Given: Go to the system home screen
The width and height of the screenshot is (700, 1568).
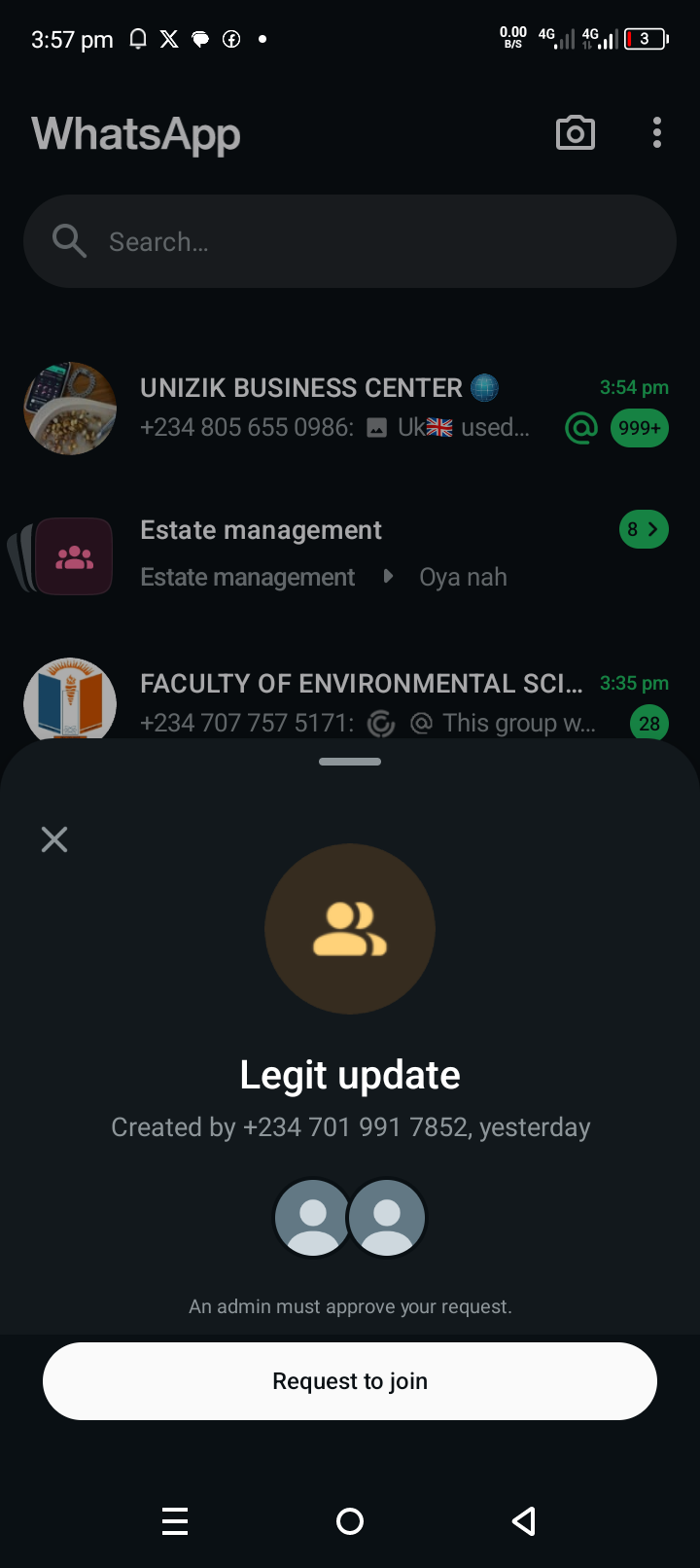Looking at the screenshot, I should tap(350, 1521).
